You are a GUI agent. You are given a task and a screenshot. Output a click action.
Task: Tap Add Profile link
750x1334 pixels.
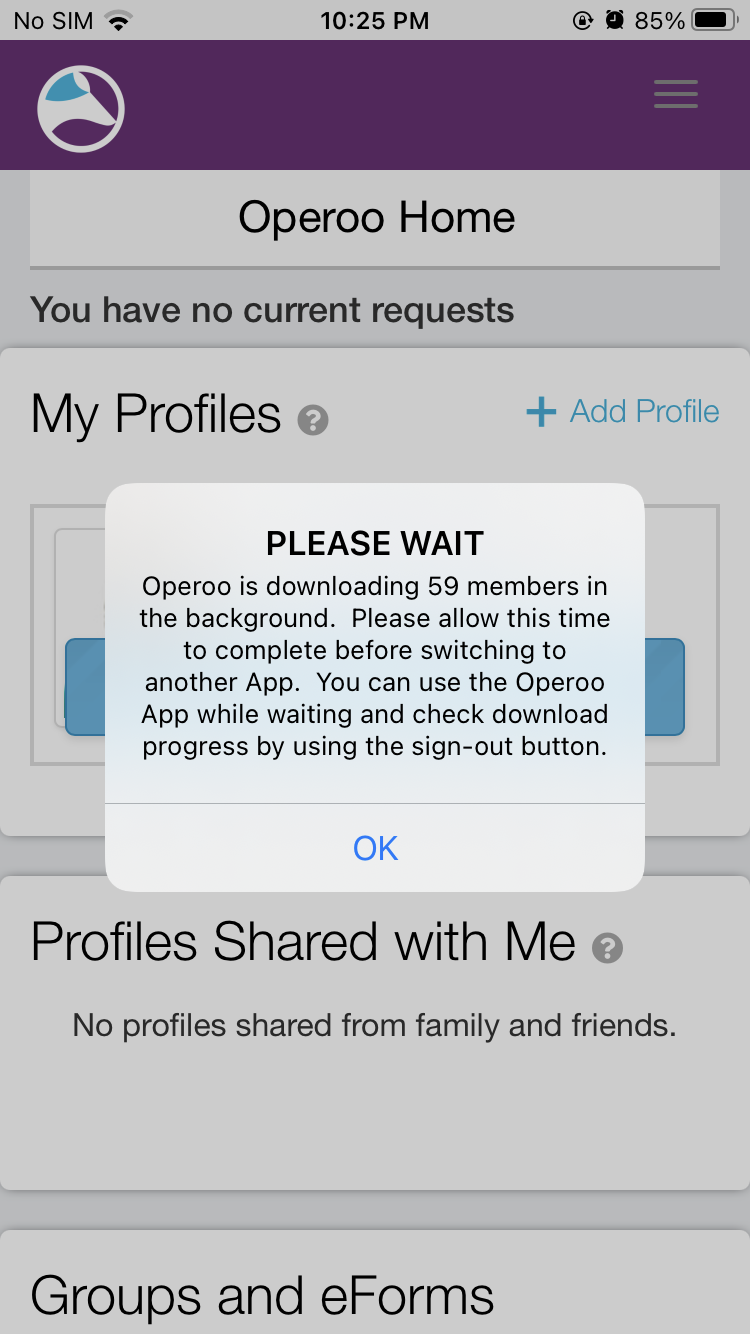[x=623, y=411]
